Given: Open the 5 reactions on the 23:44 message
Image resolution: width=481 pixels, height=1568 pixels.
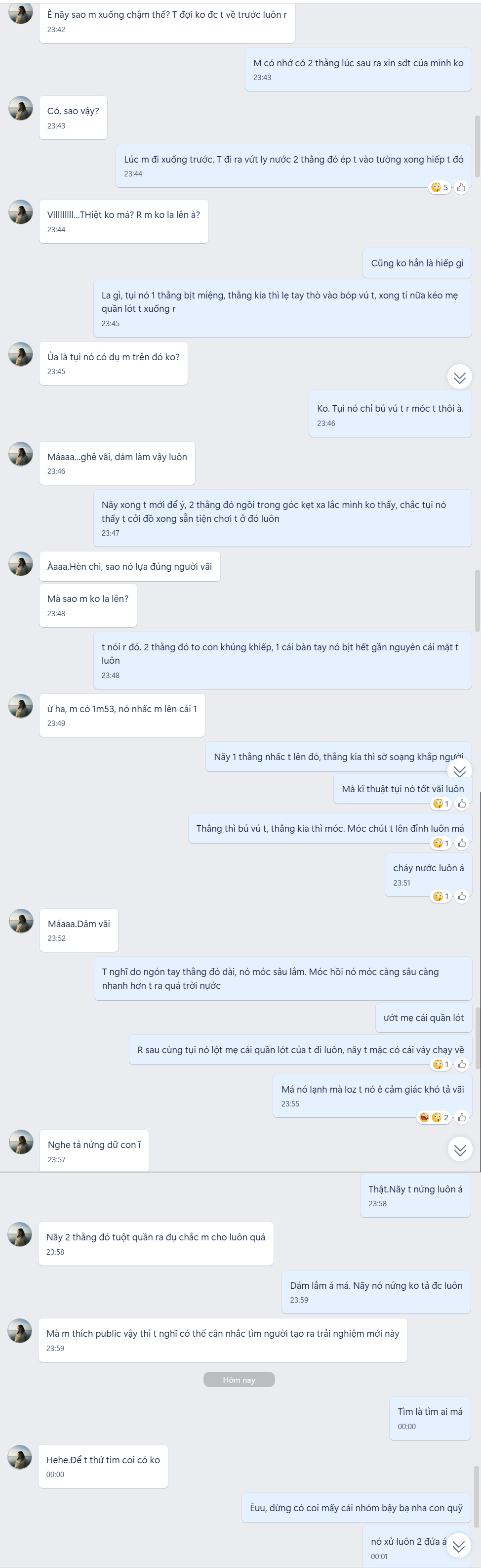Looking at the screenshot, I should [440, 187].
